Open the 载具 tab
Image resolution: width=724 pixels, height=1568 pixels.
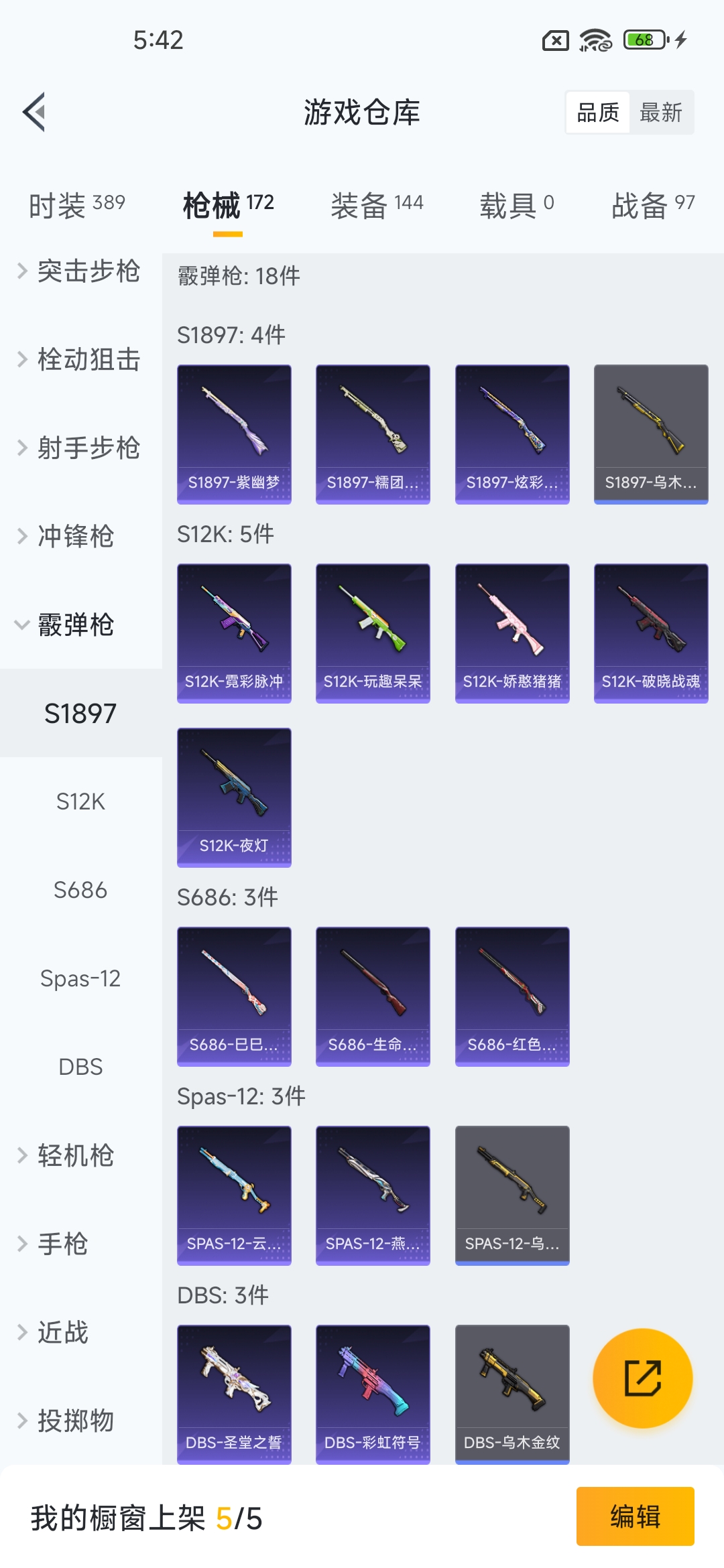(516, 205)
